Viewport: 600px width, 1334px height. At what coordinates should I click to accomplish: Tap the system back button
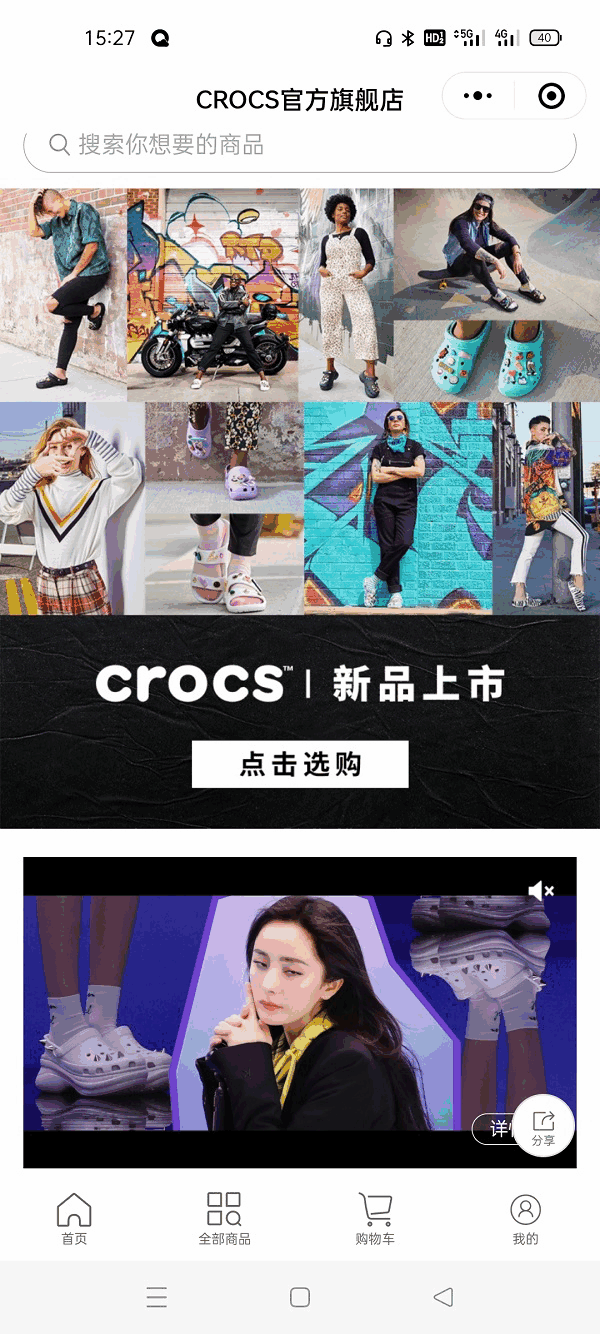(443, 1297)
